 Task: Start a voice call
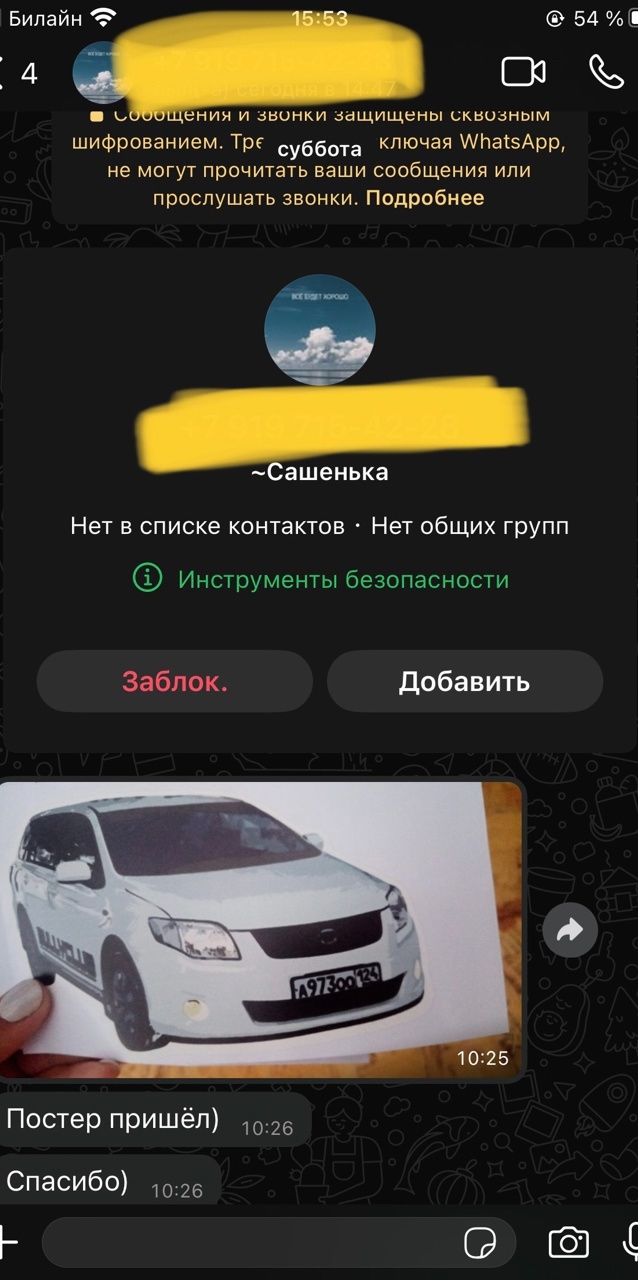(x=606, y=72)
